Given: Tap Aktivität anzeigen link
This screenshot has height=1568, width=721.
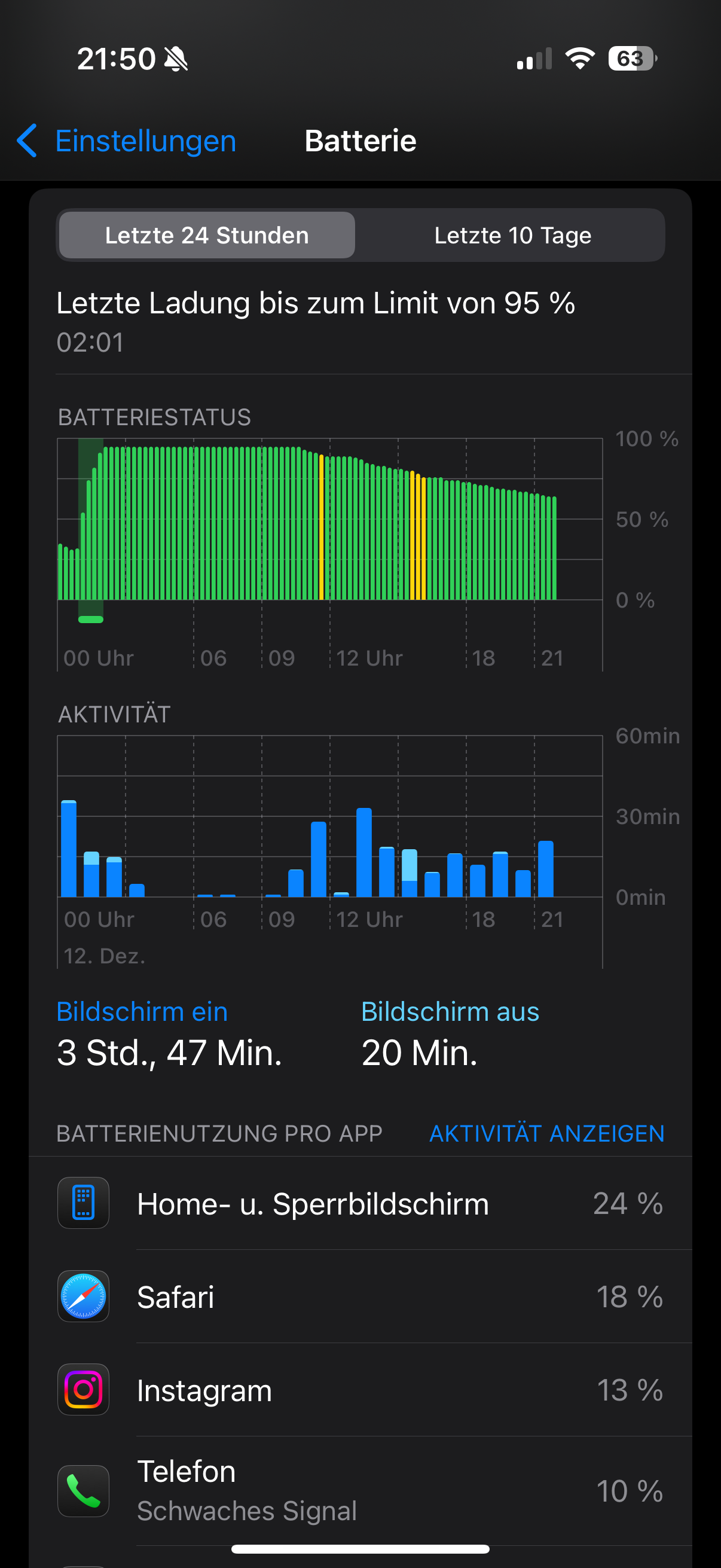Looking at the screenshot, I should click(546, 1133).
